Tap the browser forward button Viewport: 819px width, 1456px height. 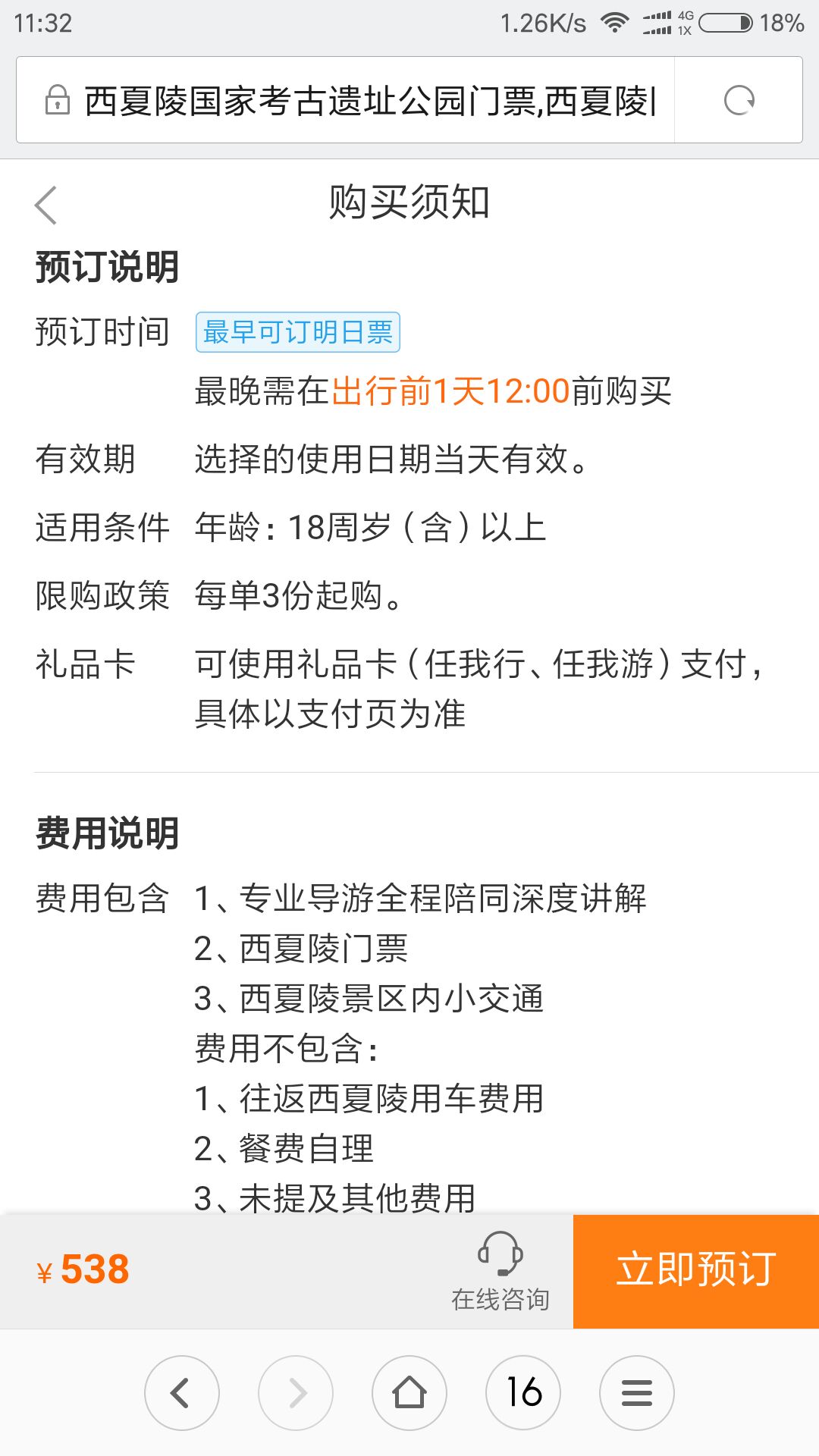click(296, 1393)
